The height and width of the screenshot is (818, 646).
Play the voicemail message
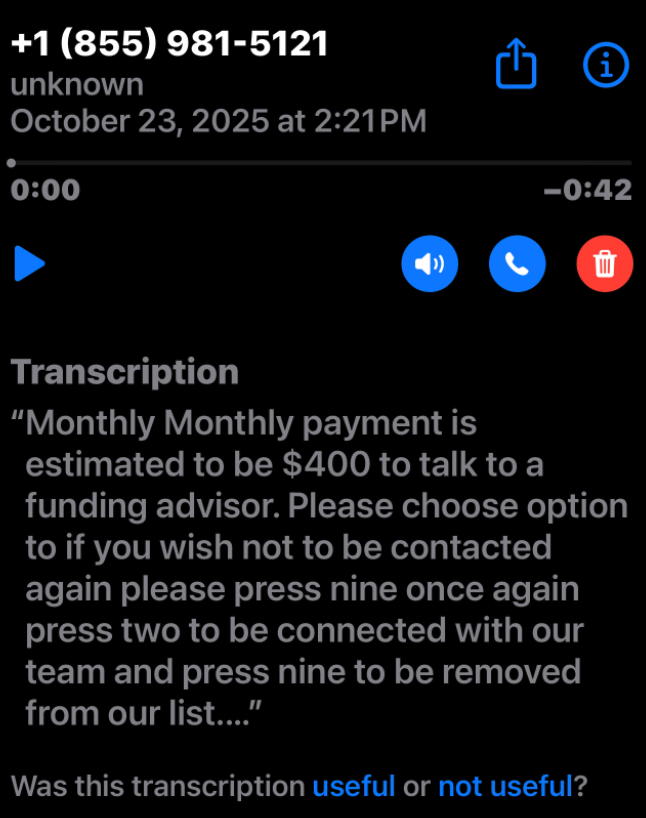coord(30,265)
